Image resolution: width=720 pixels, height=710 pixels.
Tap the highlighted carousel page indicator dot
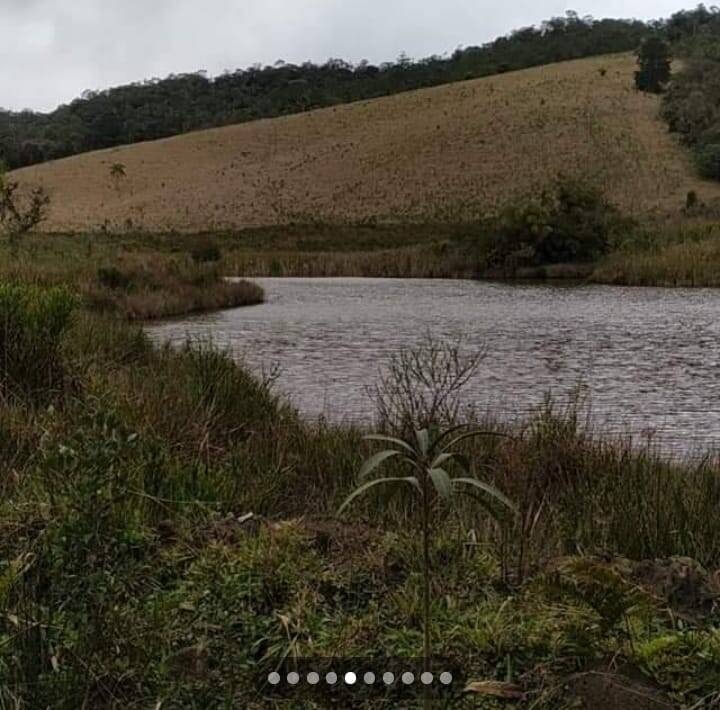pos(350,678)
